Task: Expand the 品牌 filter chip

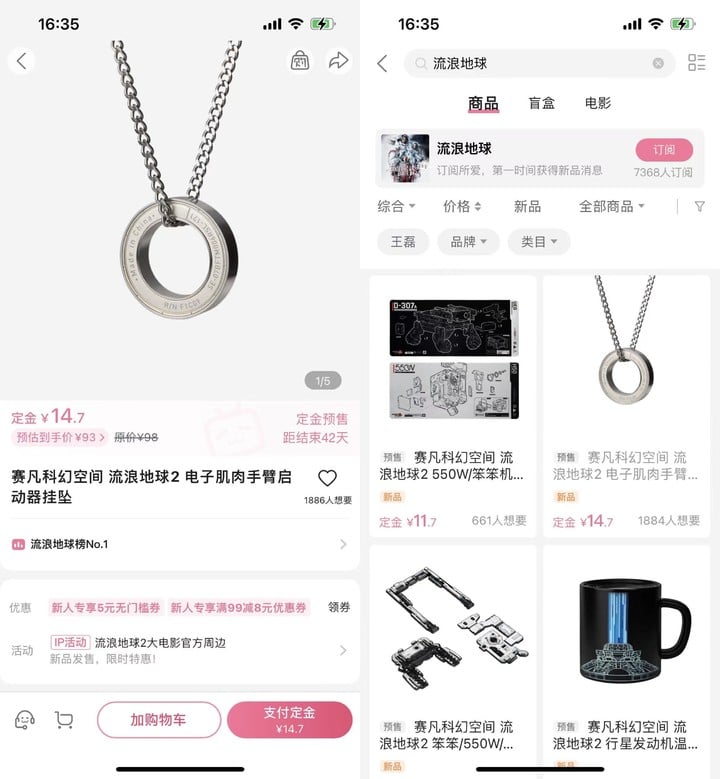Action: 468,241
